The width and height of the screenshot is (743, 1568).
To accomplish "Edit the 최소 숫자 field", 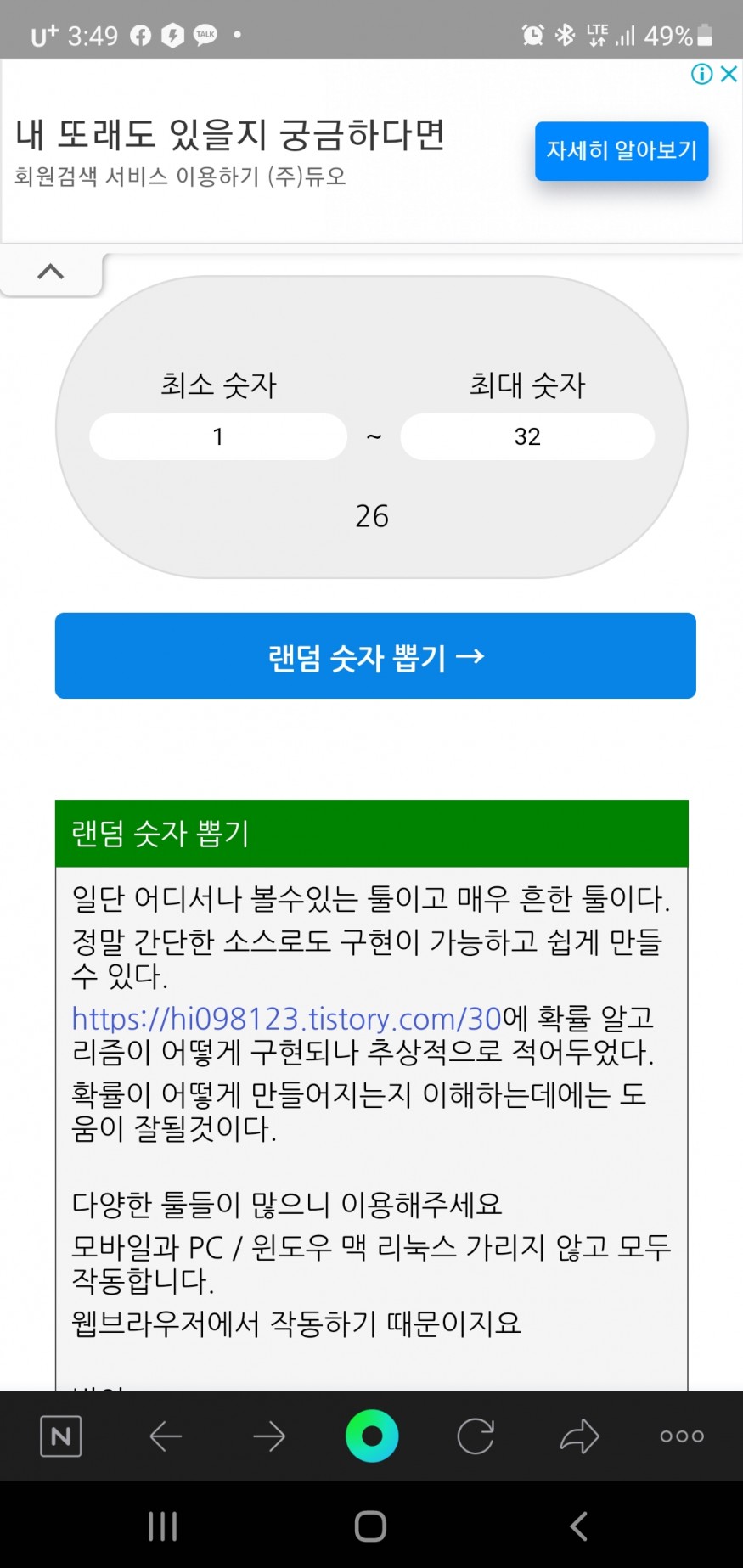I will [218, 436].
